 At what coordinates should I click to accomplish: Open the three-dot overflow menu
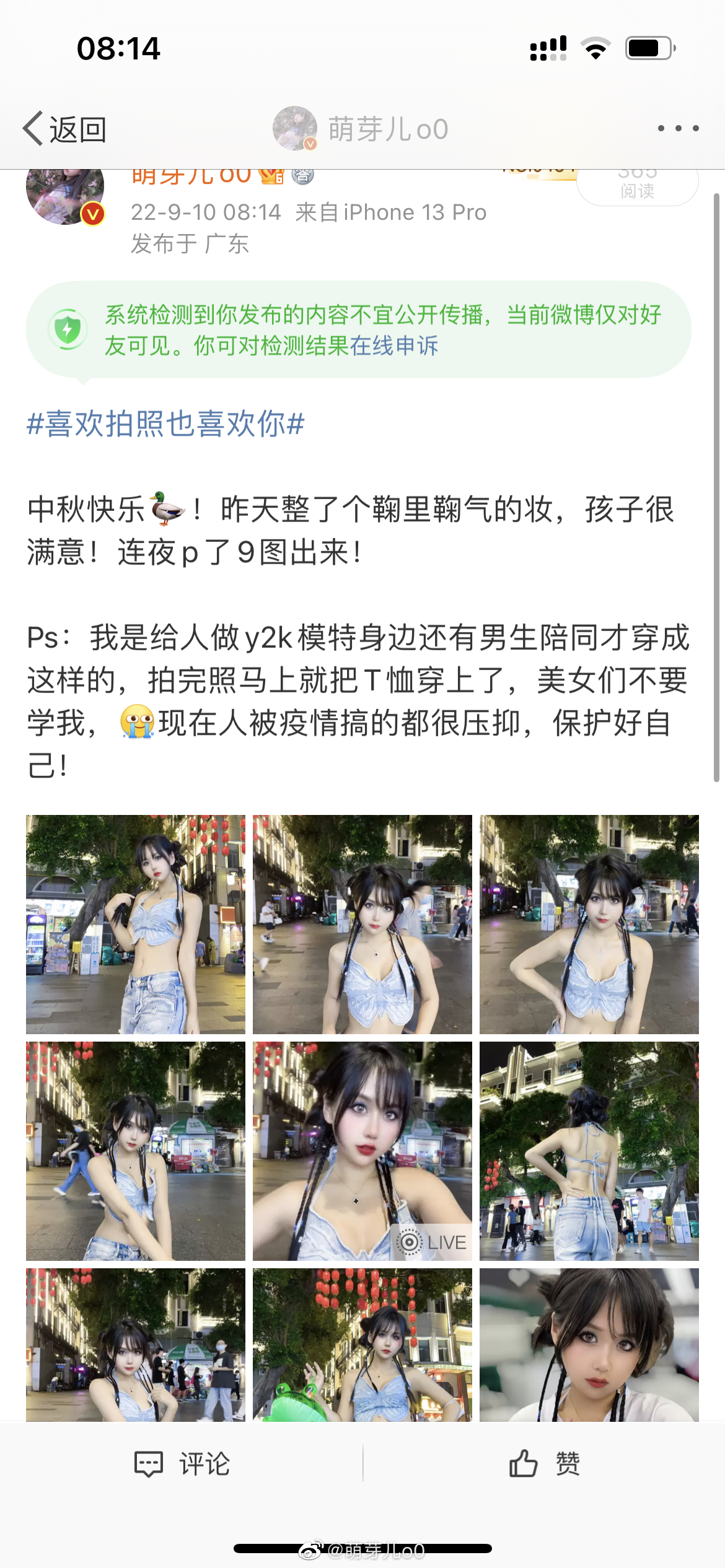[x=678, y=128]
